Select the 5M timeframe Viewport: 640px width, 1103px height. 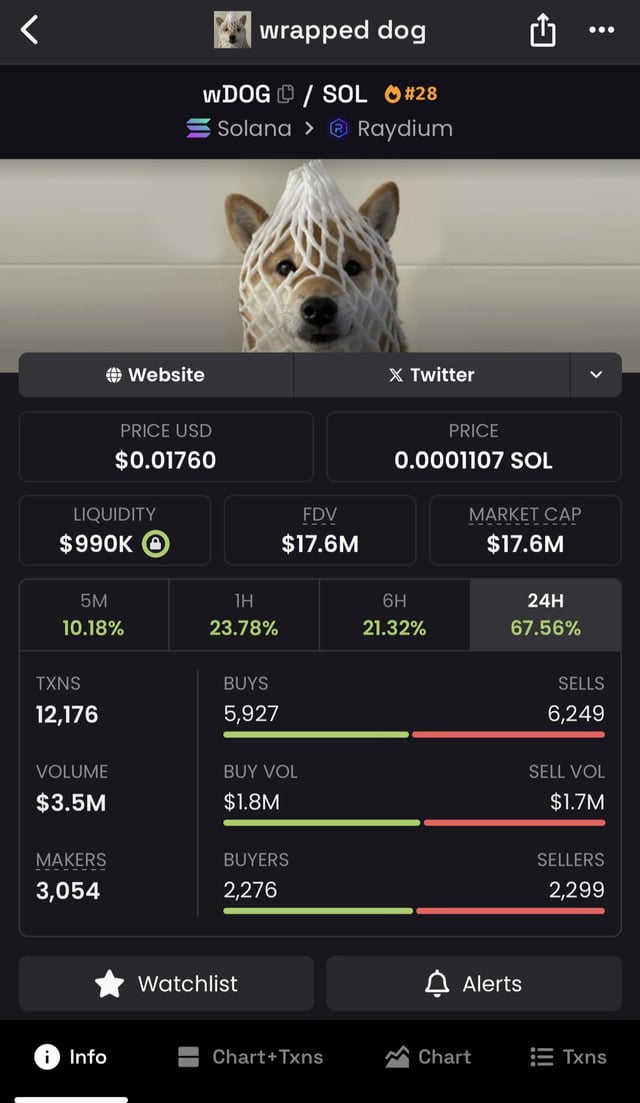94,614
